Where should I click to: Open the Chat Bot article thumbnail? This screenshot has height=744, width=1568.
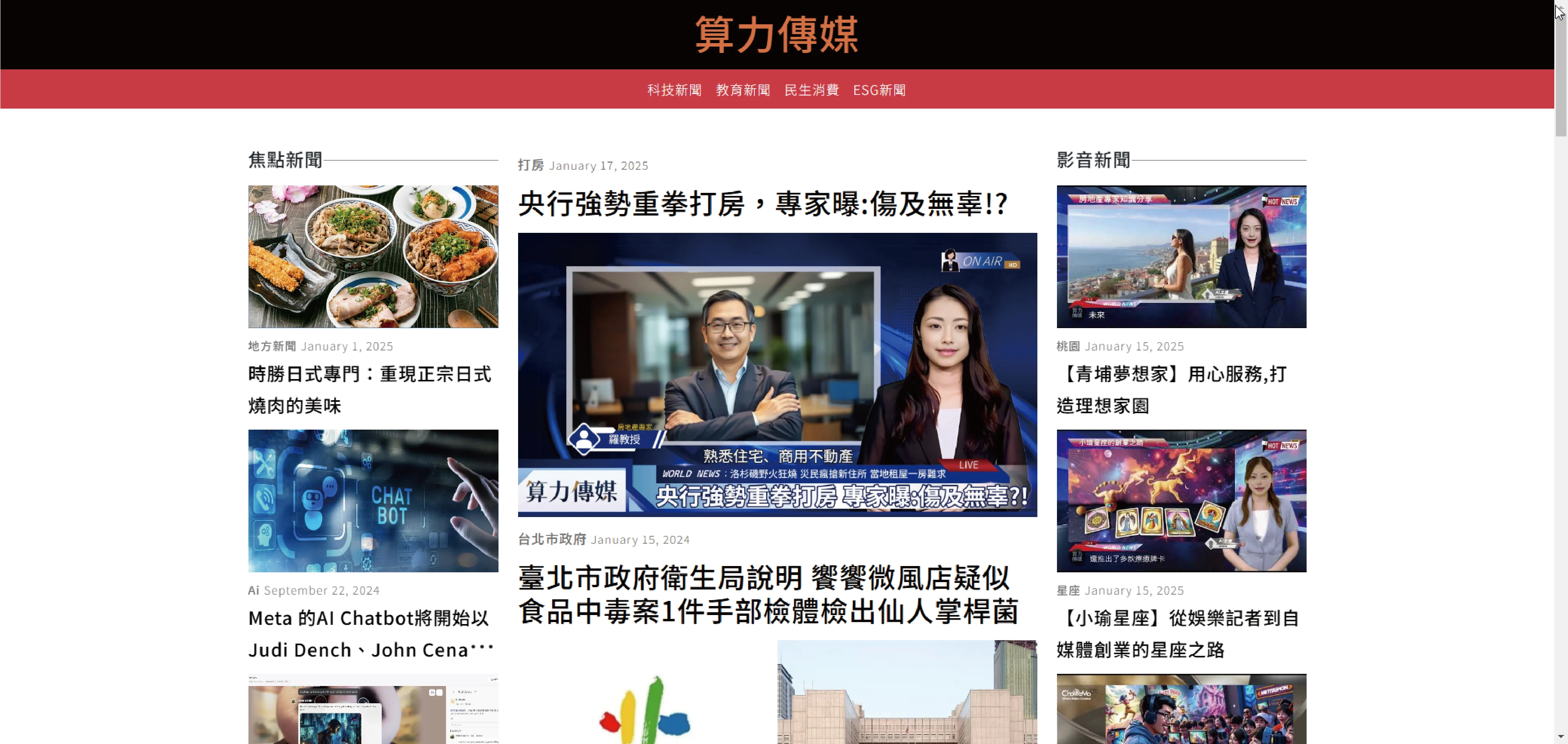coord(373,501)
